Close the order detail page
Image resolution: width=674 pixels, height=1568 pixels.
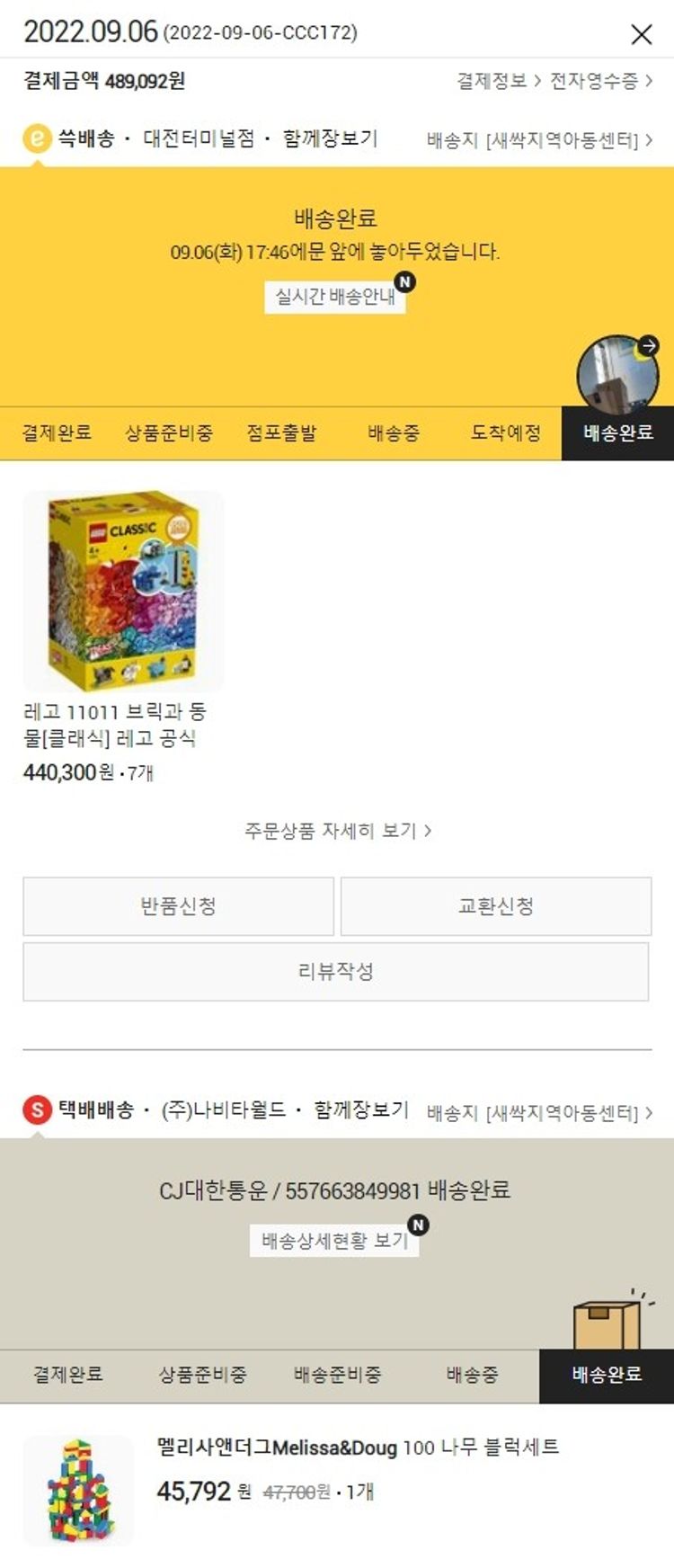641,34
